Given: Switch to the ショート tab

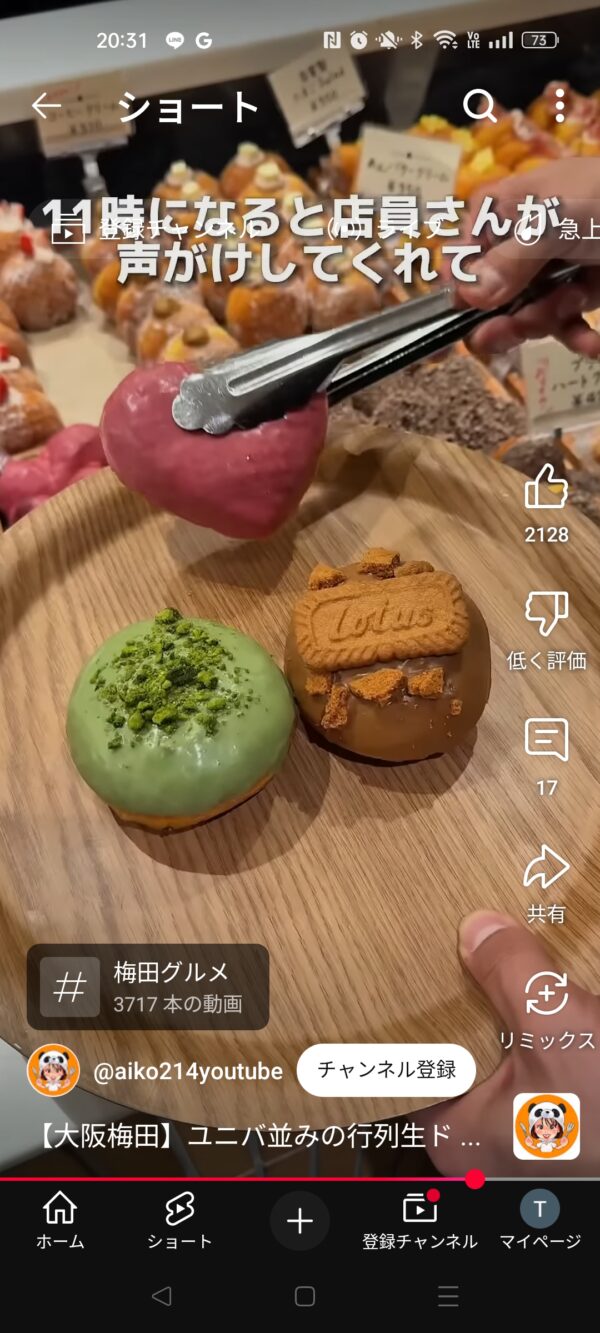Looking at the screenshot, I should point(180,1221).
